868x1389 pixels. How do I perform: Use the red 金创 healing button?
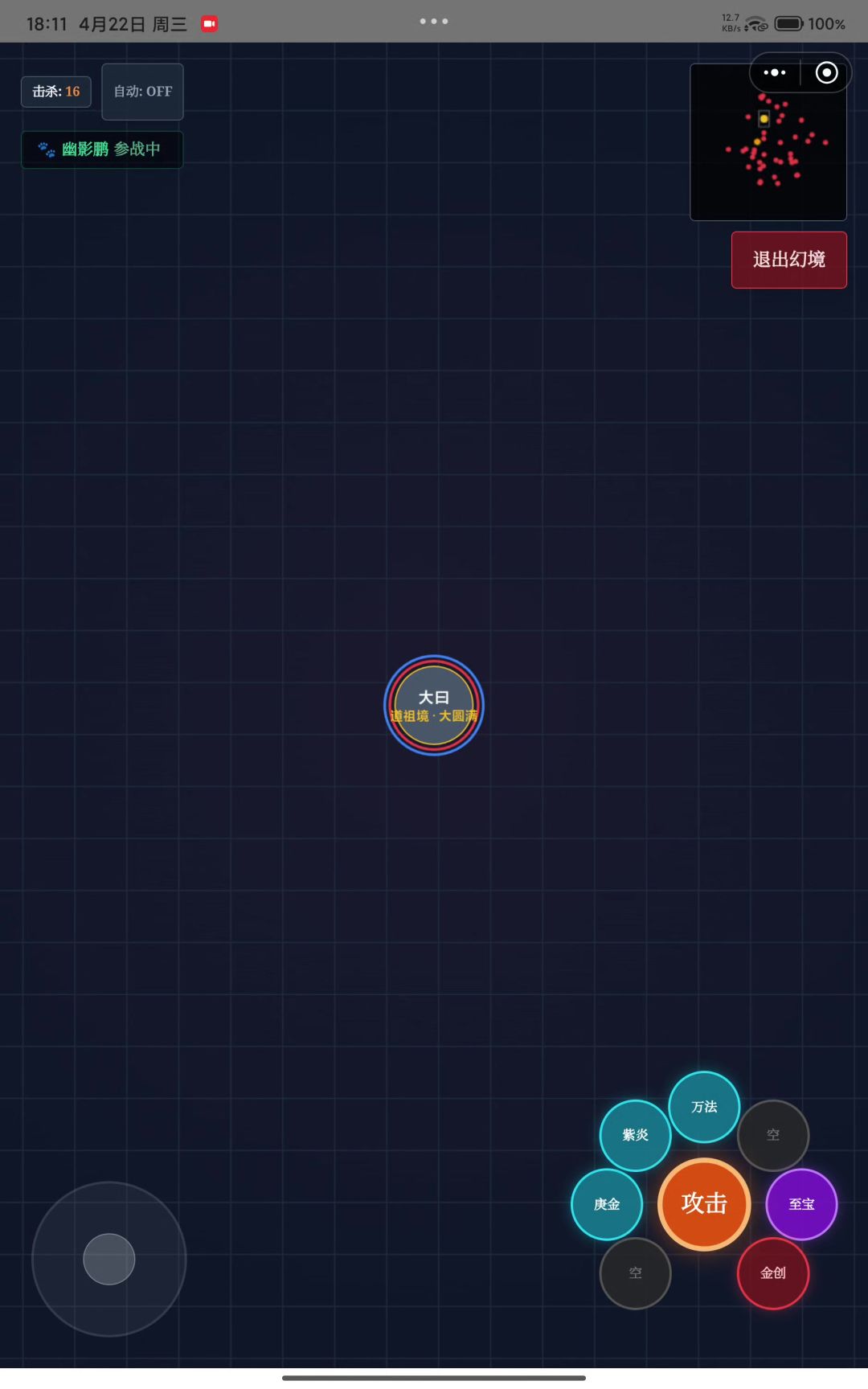coord(772,1273)
